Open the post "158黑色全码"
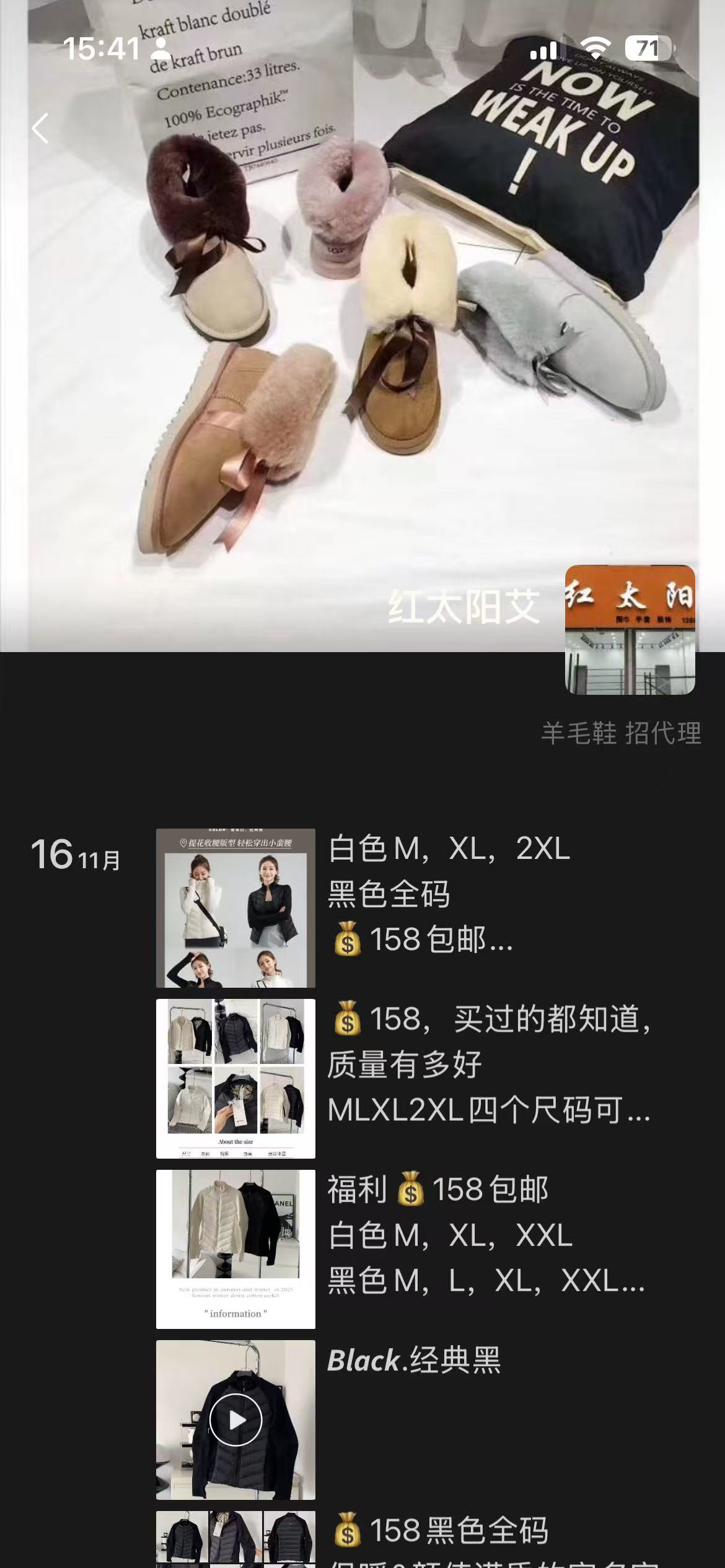 (235, 1540)
